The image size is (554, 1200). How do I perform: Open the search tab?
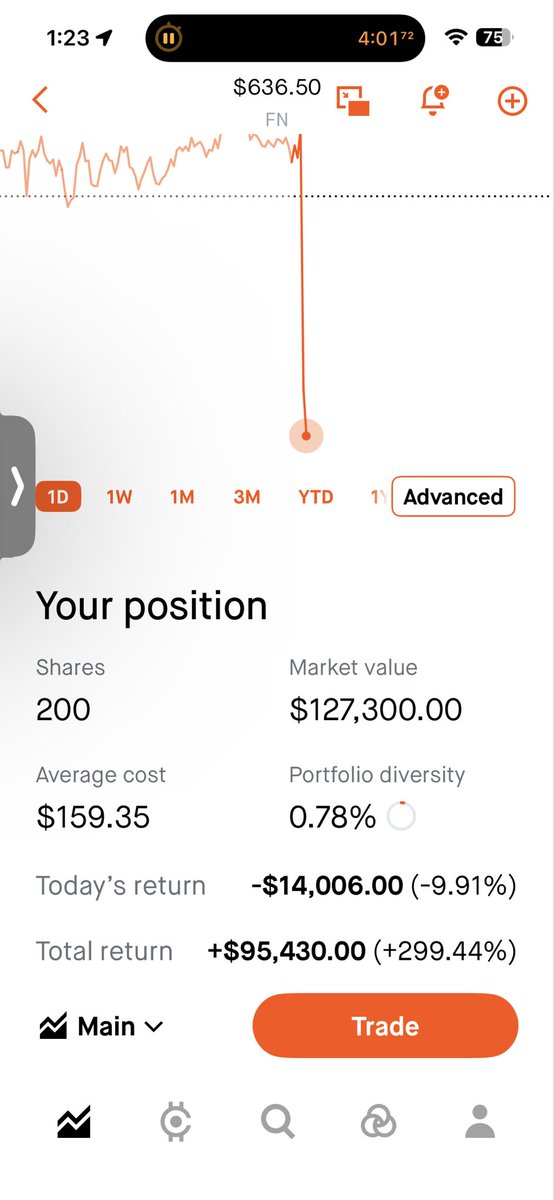tap(278, 1122)
